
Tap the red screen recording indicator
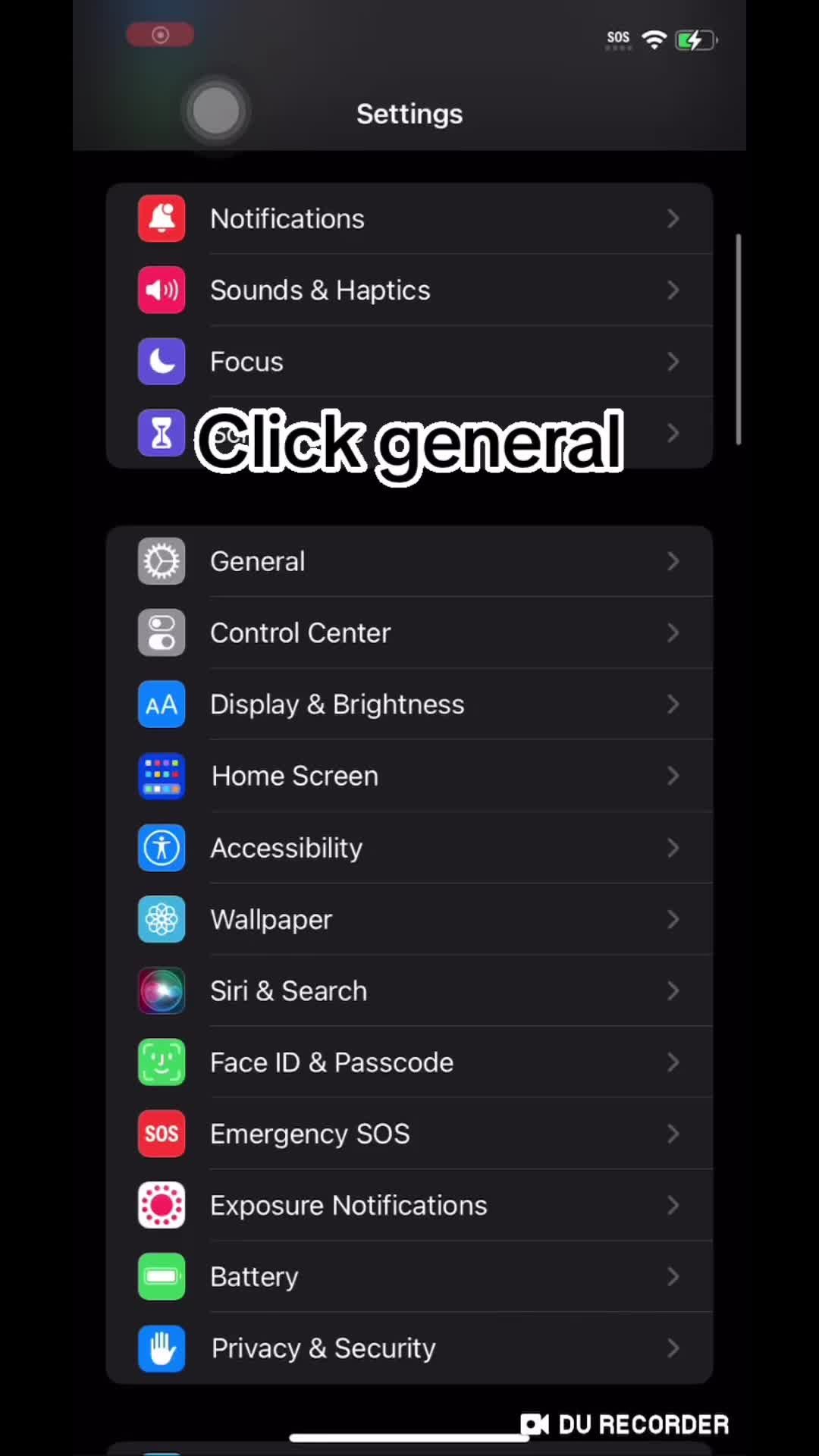(160, 35)
